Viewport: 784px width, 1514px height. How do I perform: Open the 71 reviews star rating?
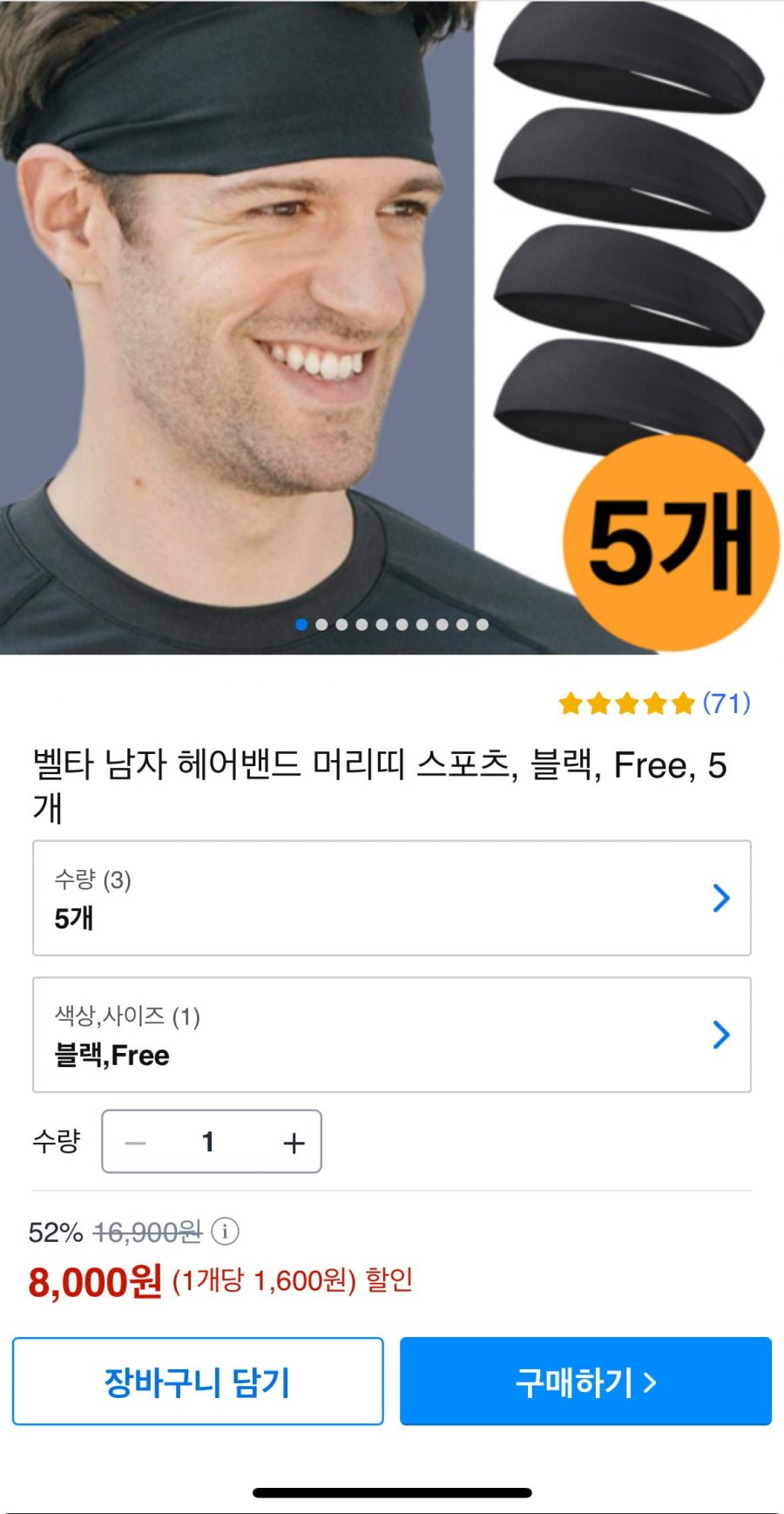point(653,703)
